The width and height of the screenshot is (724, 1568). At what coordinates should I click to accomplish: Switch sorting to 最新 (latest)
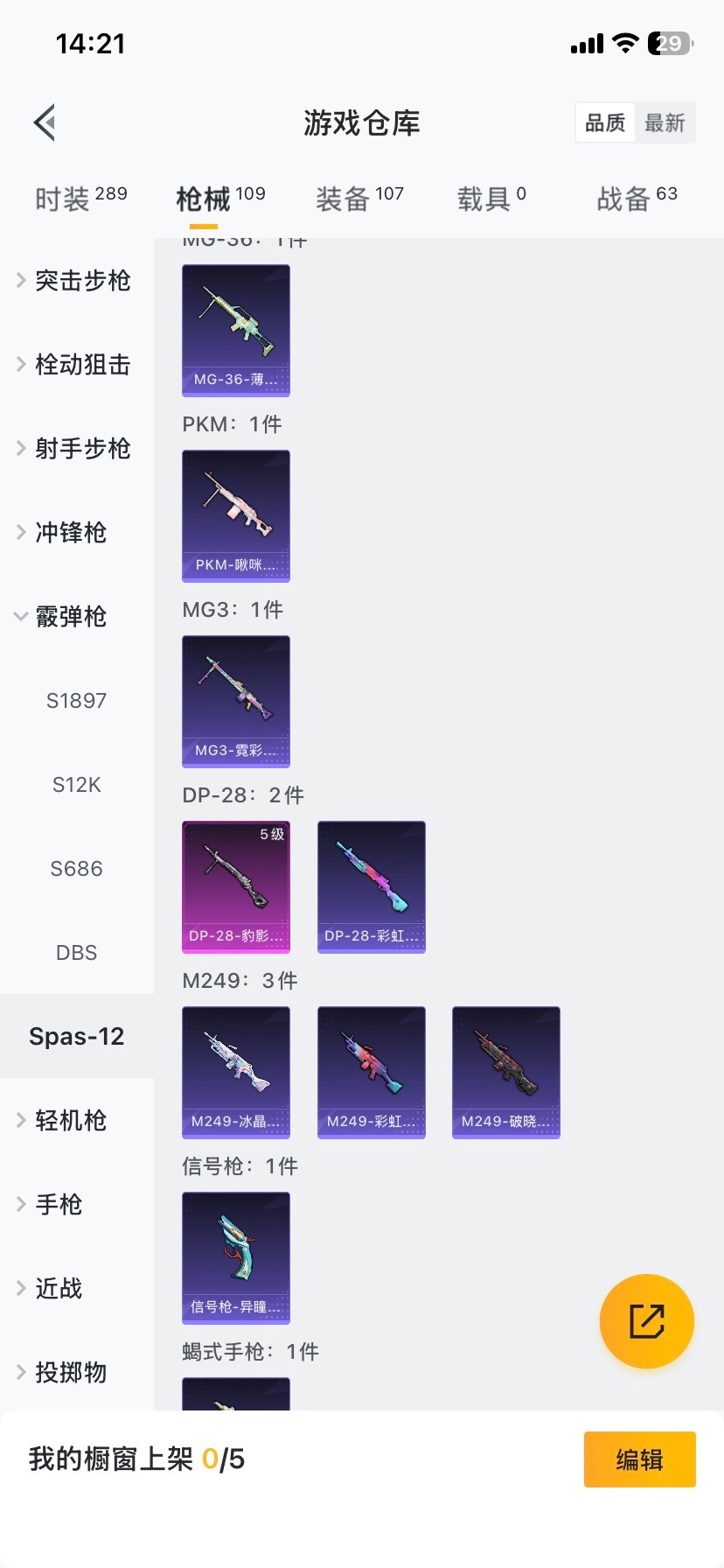[665, 122]
